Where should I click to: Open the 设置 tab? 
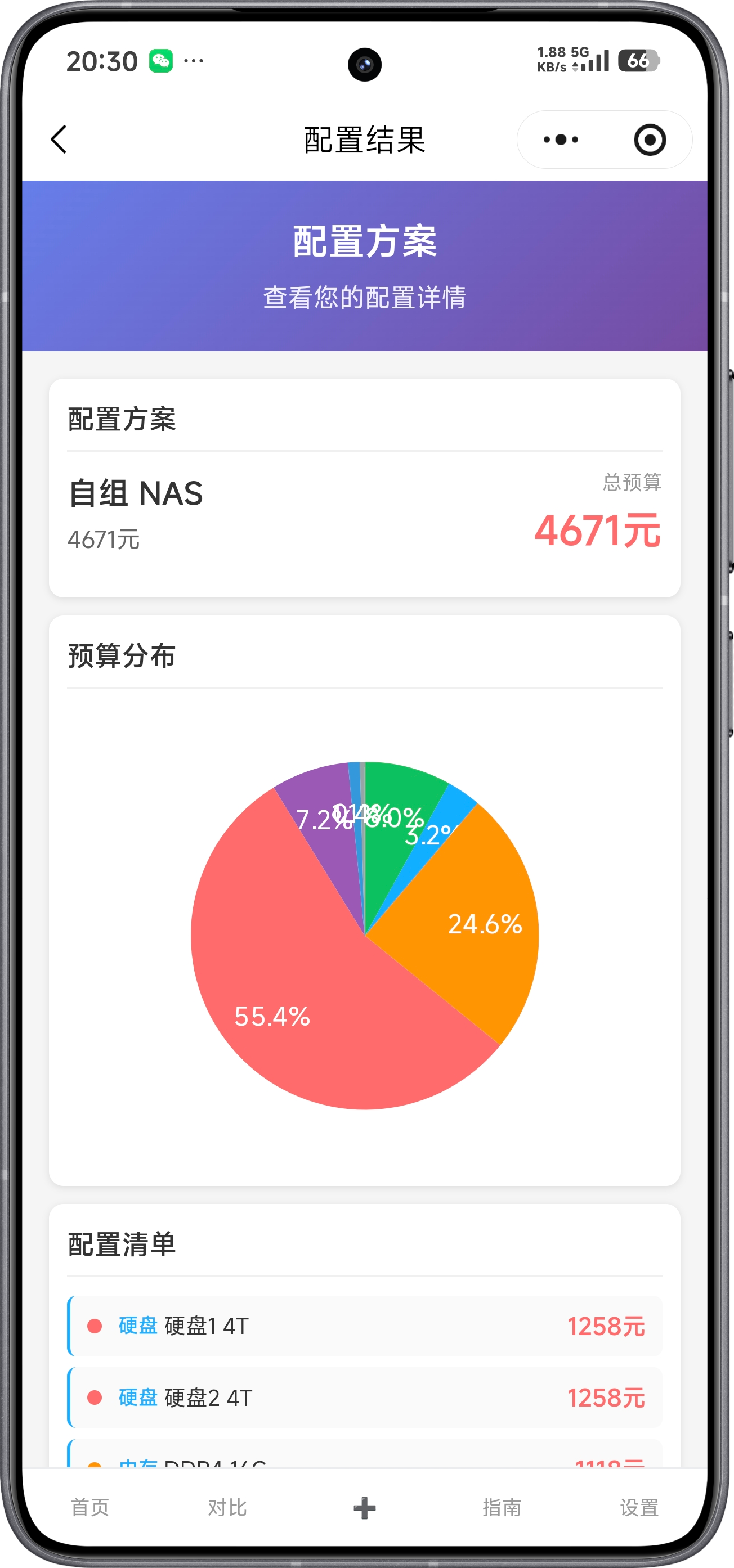pos(639,1507)
